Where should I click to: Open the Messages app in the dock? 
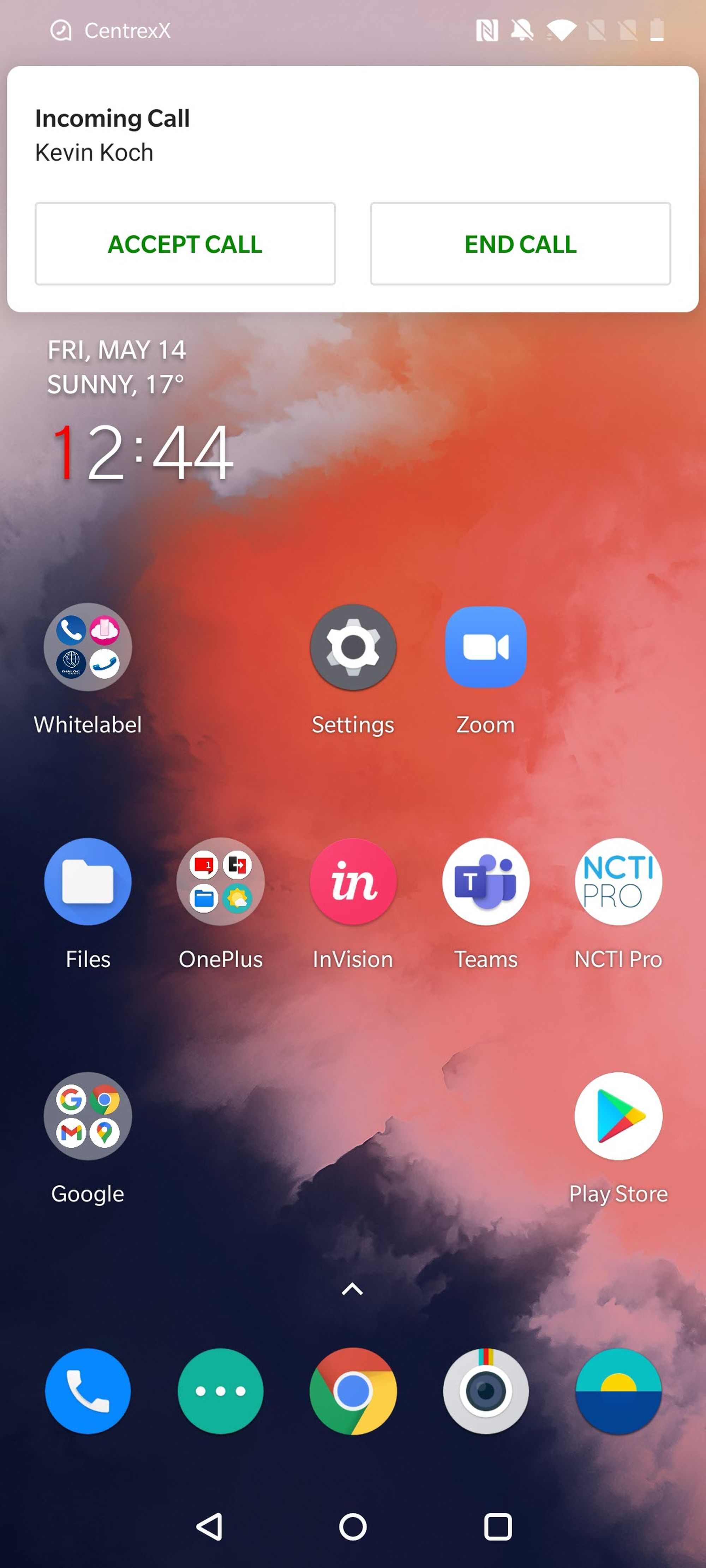(x=220, y=1391)
